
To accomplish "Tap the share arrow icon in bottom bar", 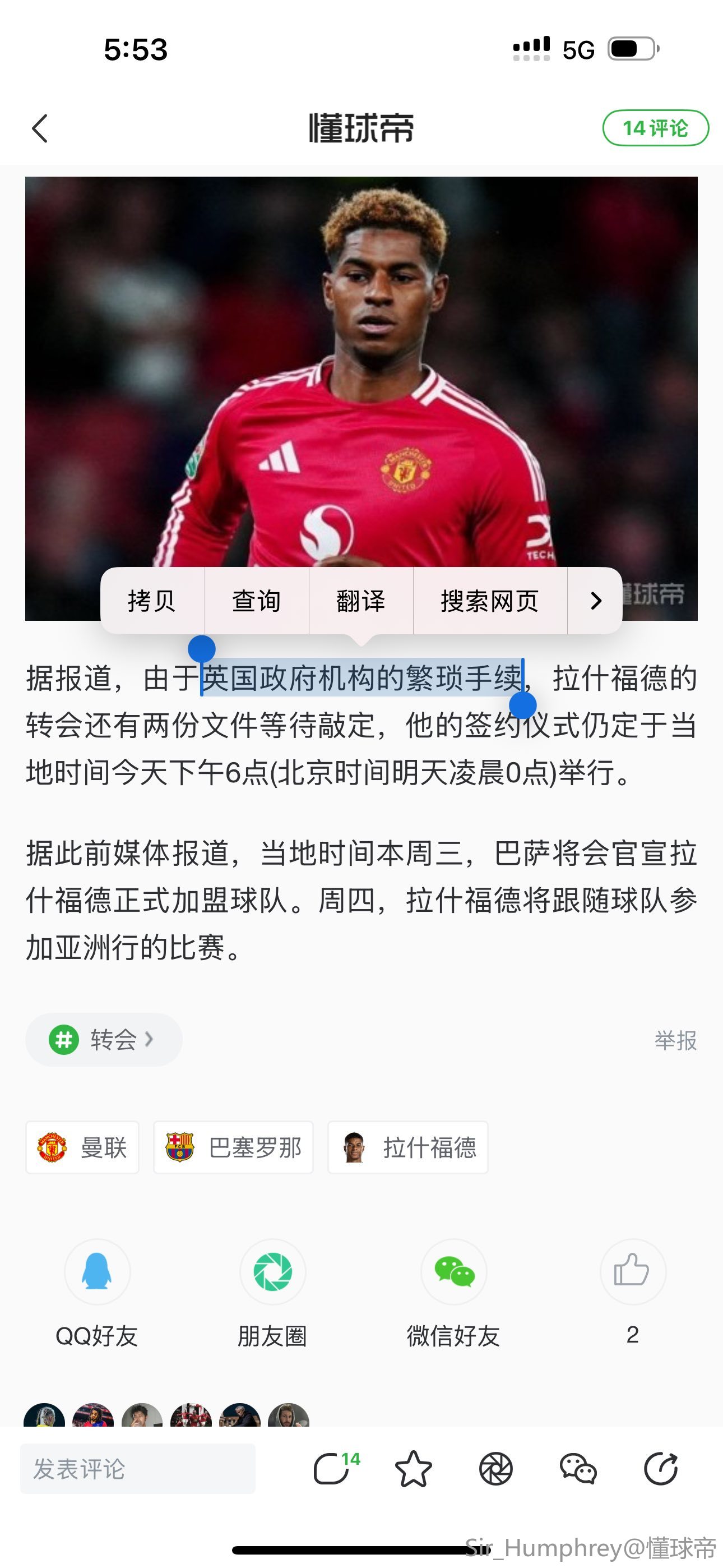I will coord(661,1469).
